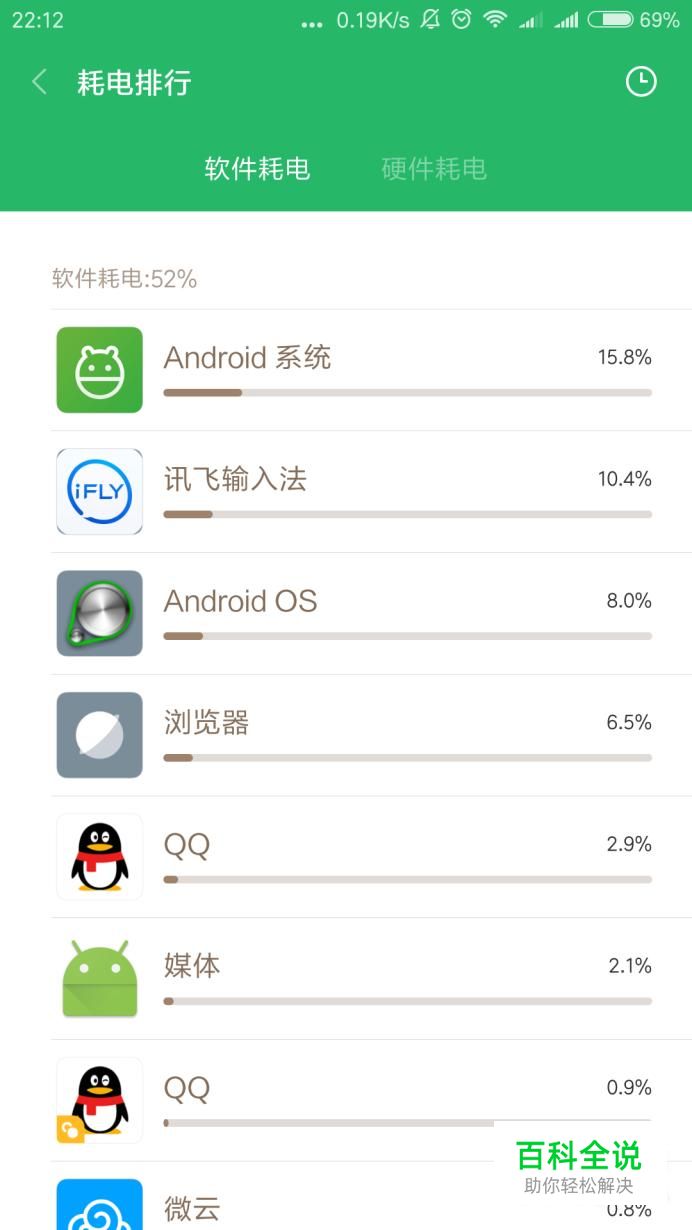The width and height of the screenshot is (692, 1230).
Task: Go back from the power ranking screen
Action: 40,82
